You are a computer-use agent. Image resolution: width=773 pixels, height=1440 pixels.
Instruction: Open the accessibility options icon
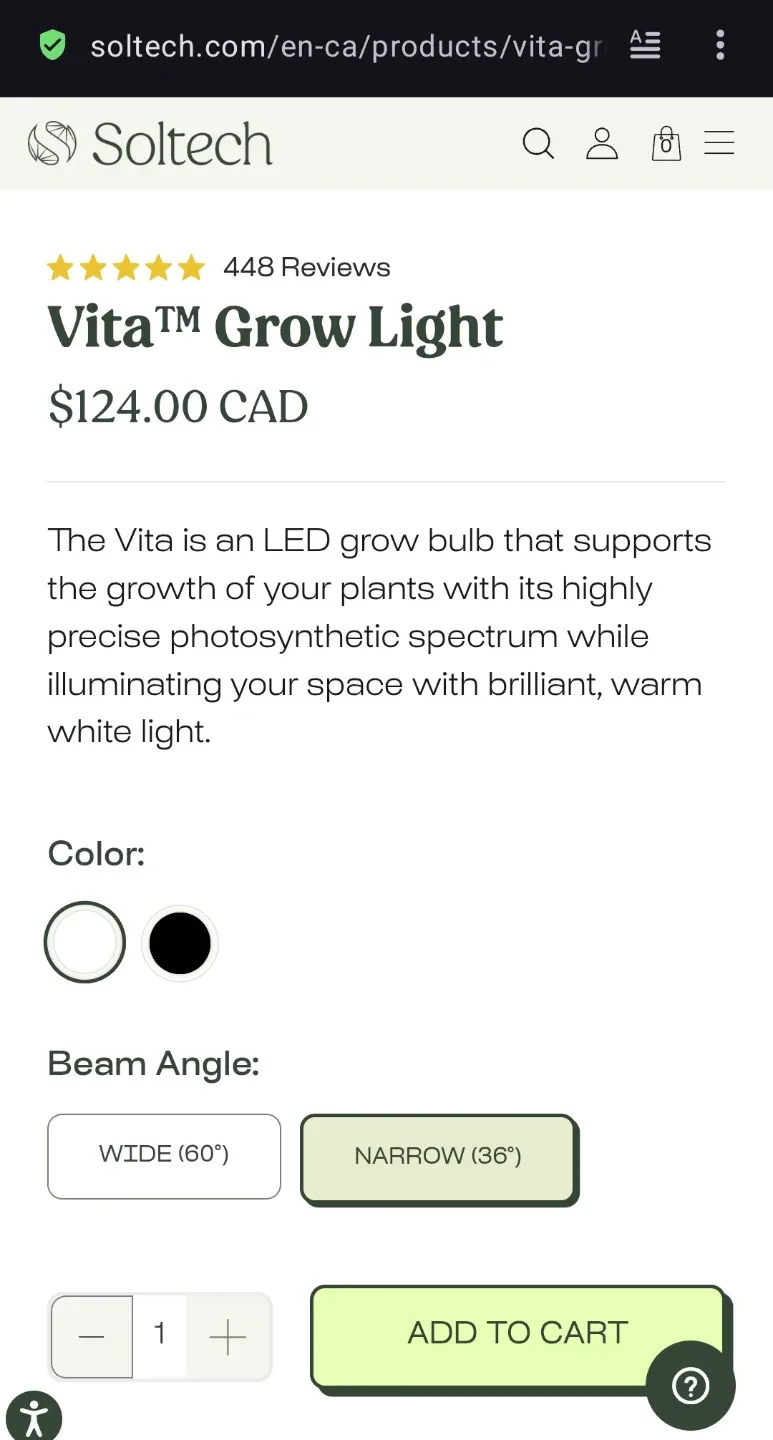pos(36,1415)
